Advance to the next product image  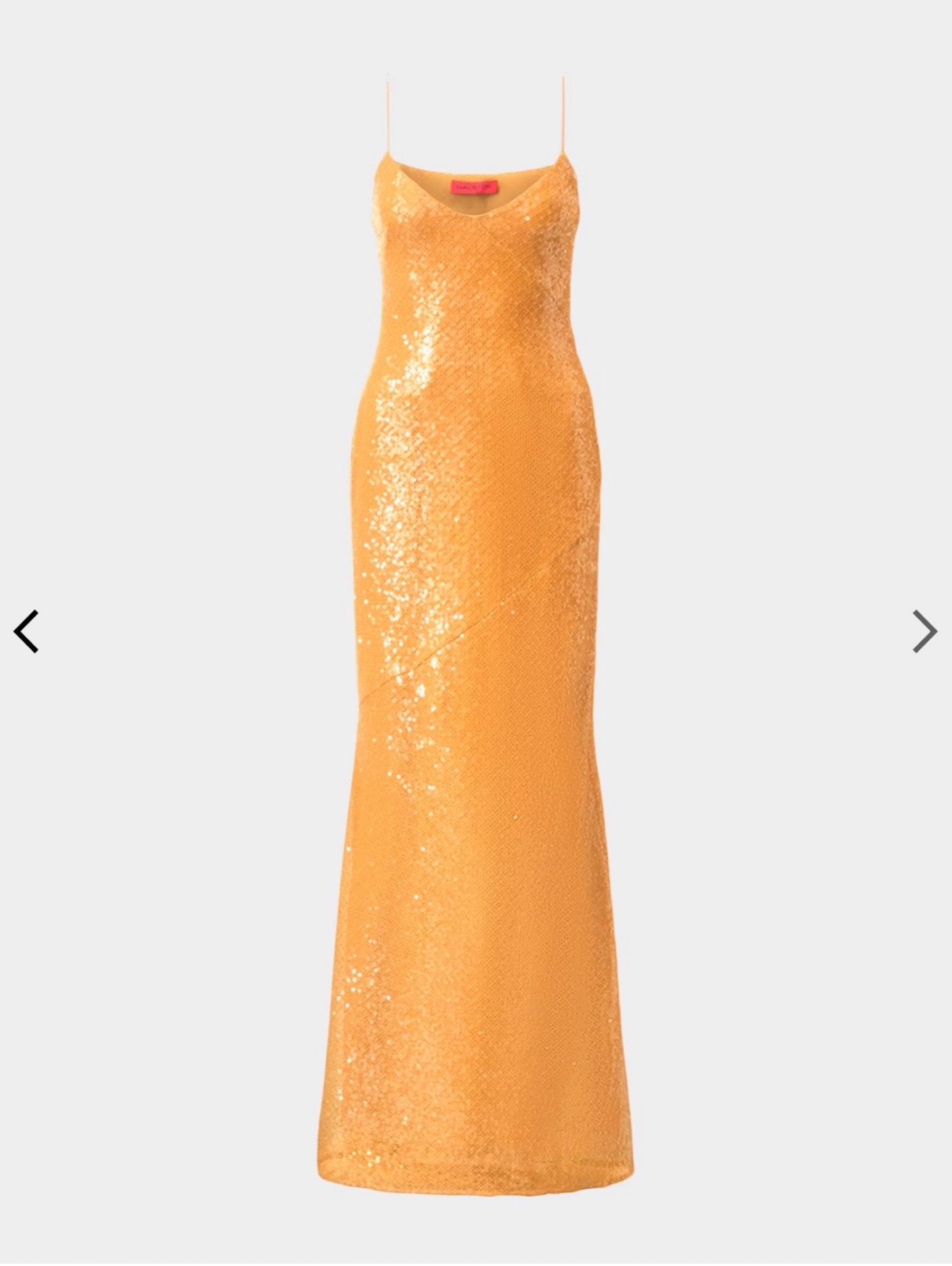(x=924, y=631)
